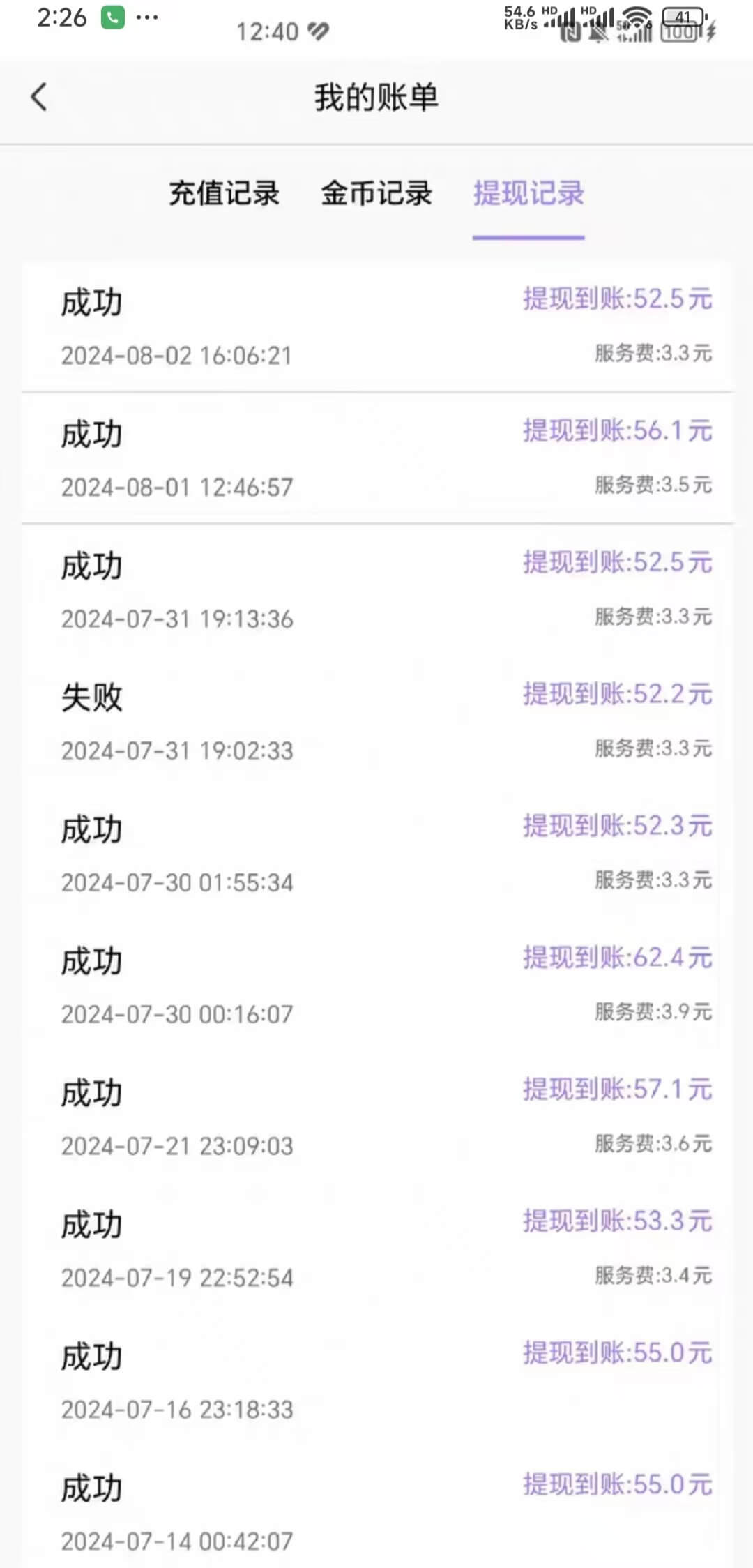Tap the charging lightning bolt icon

tap(710, 31)
